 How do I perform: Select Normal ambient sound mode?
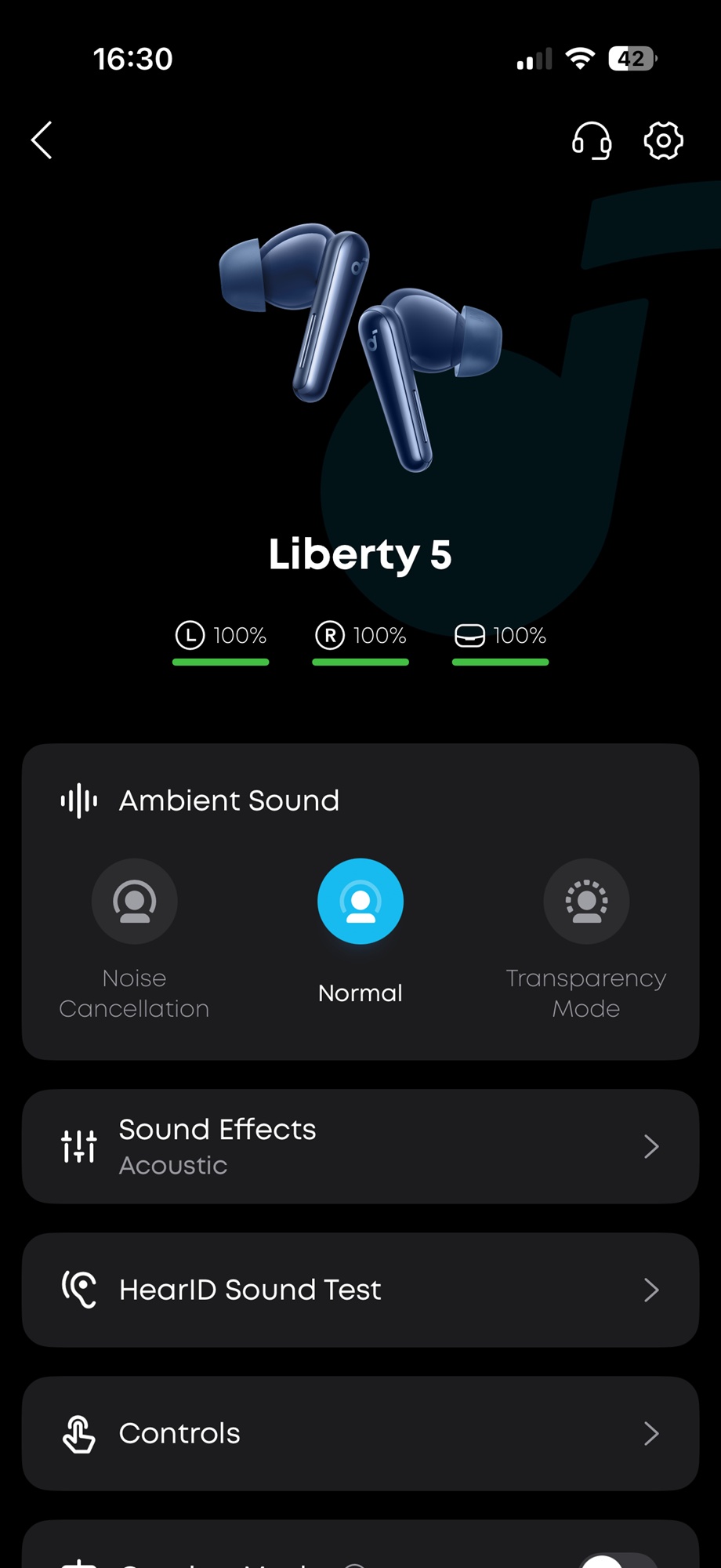point(360,902)
